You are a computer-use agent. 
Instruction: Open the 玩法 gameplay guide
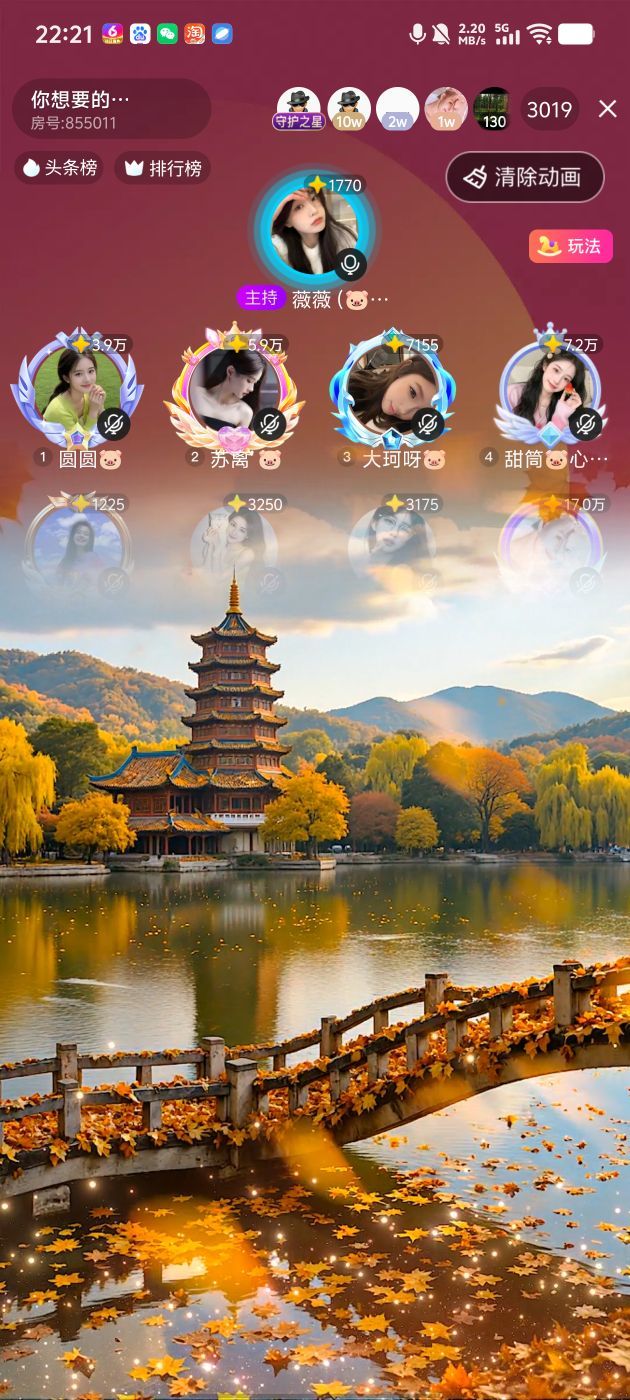[x=570, y=246]
